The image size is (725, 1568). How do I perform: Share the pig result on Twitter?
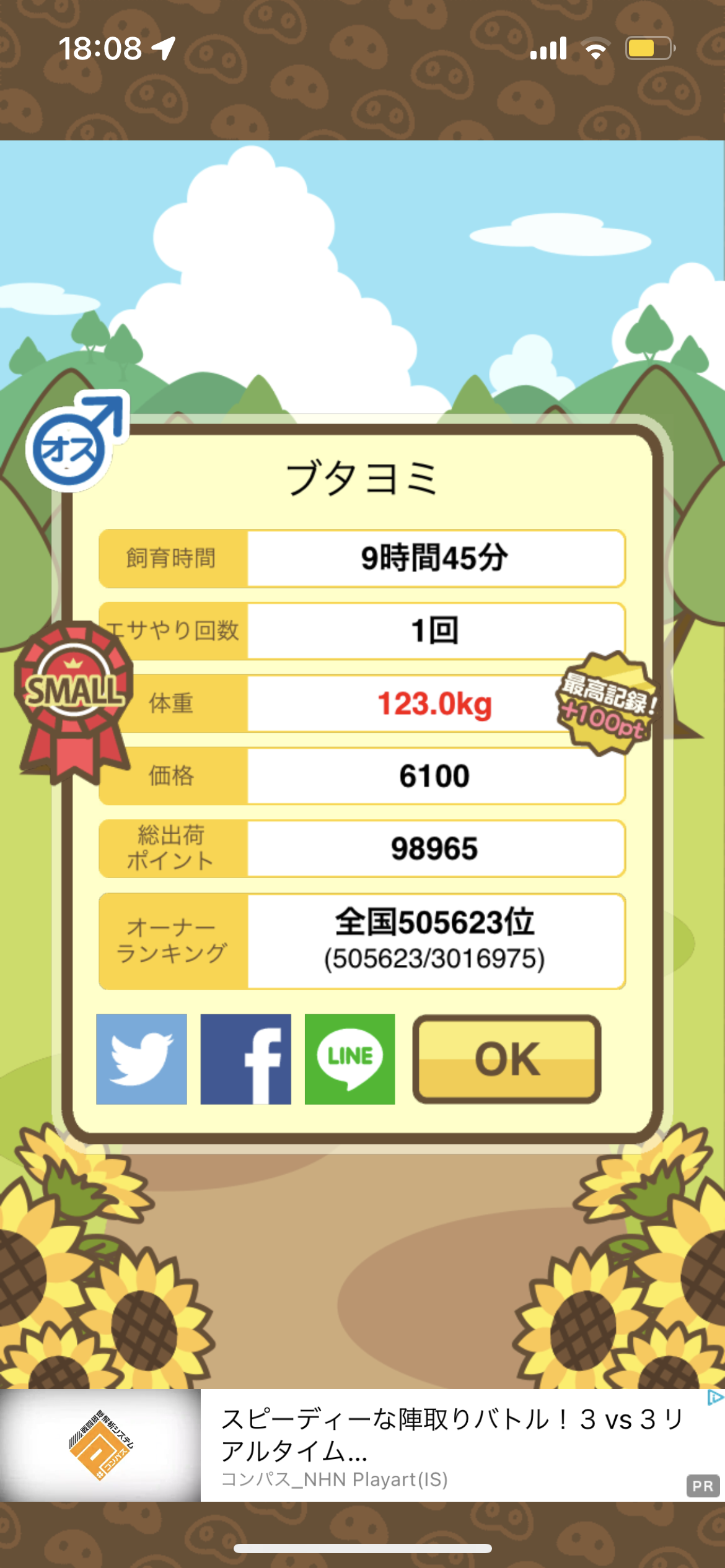[x=141, y=1059]
